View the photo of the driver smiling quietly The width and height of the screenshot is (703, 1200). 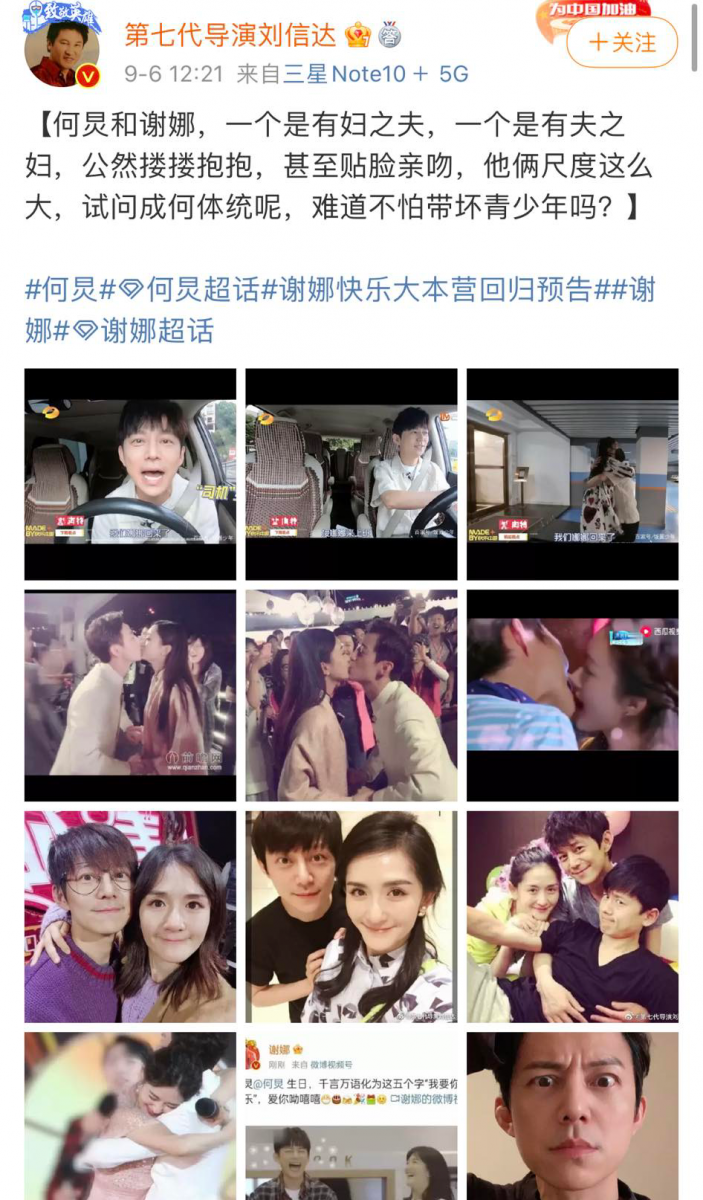[x=351, y=474]
